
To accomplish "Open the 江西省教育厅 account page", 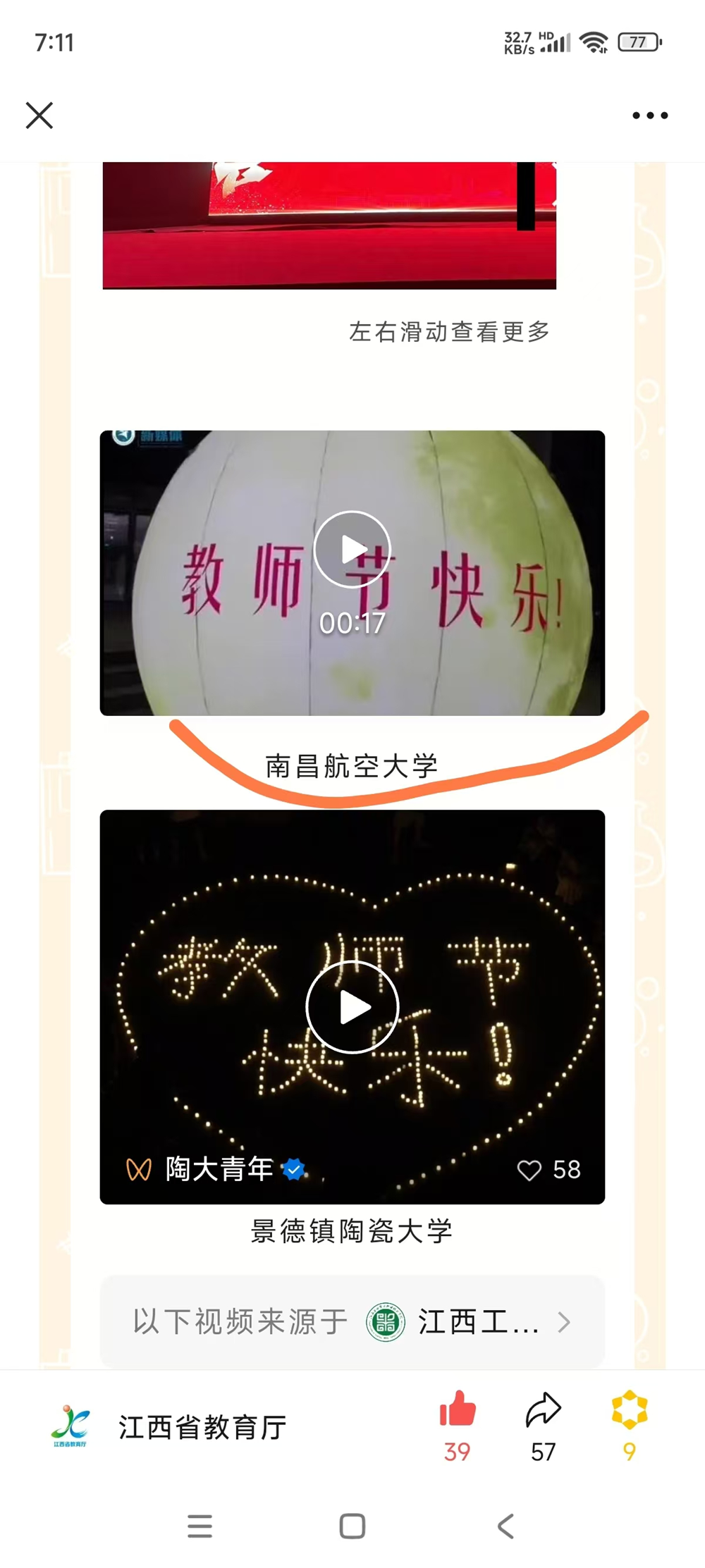I will 202,1427.
